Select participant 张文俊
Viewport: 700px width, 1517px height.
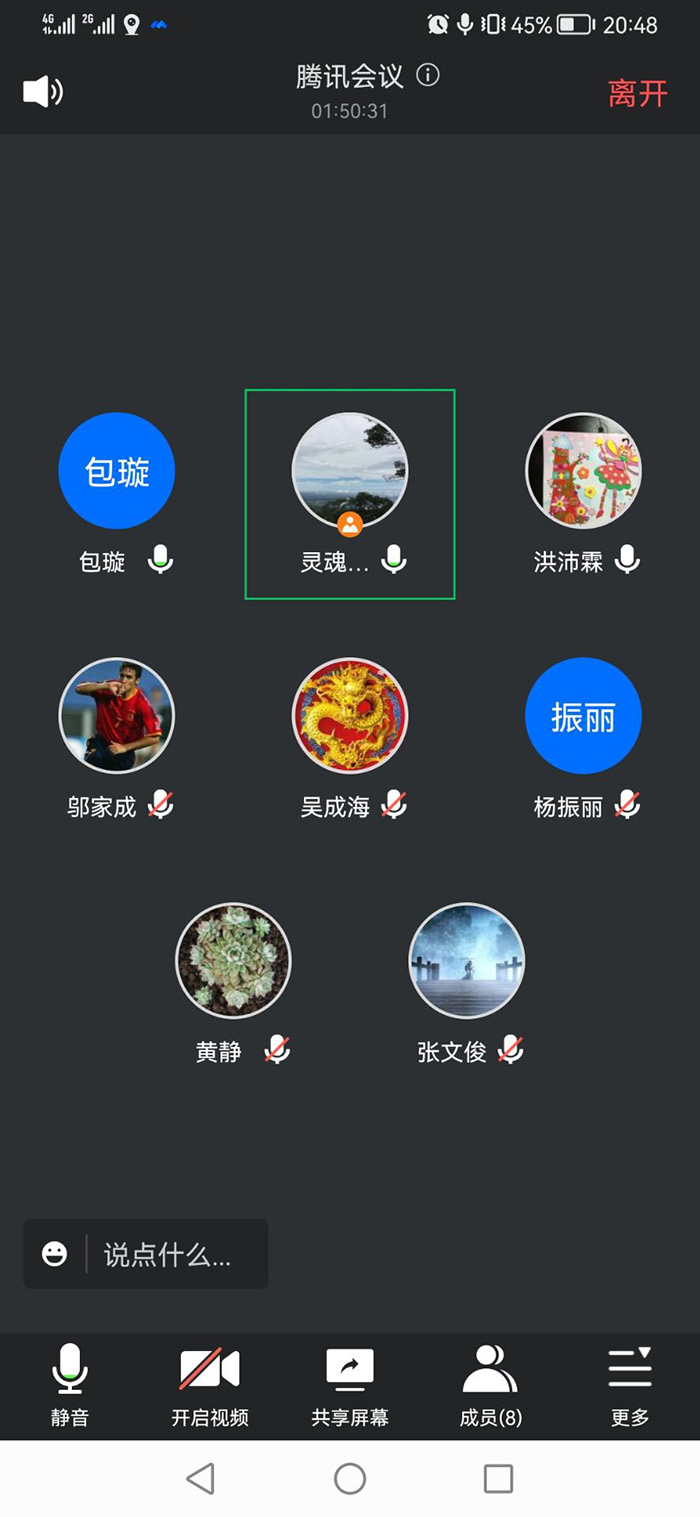[x=467, y=961]
